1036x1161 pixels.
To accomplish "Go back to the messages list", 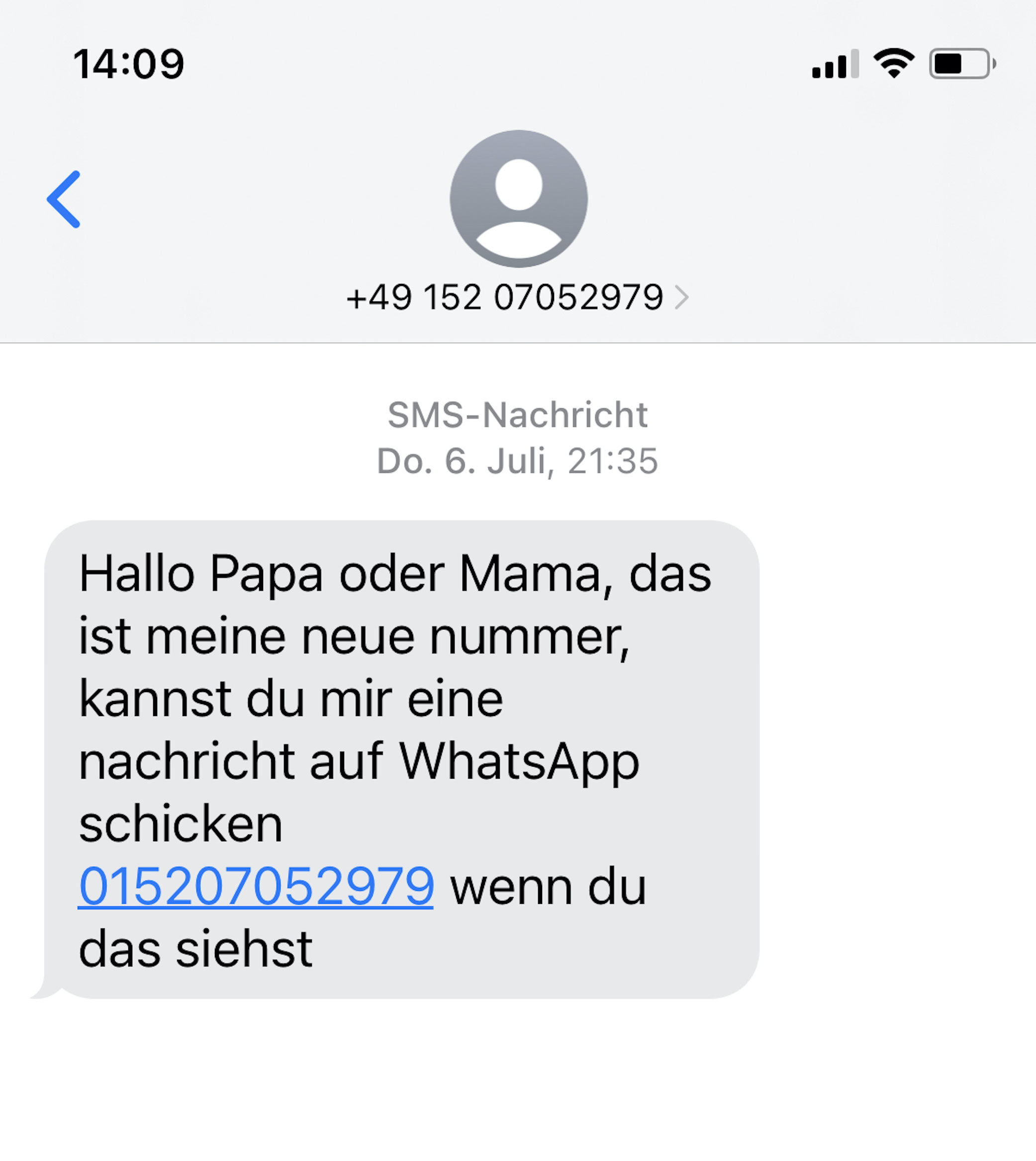I will click(63, 199).
